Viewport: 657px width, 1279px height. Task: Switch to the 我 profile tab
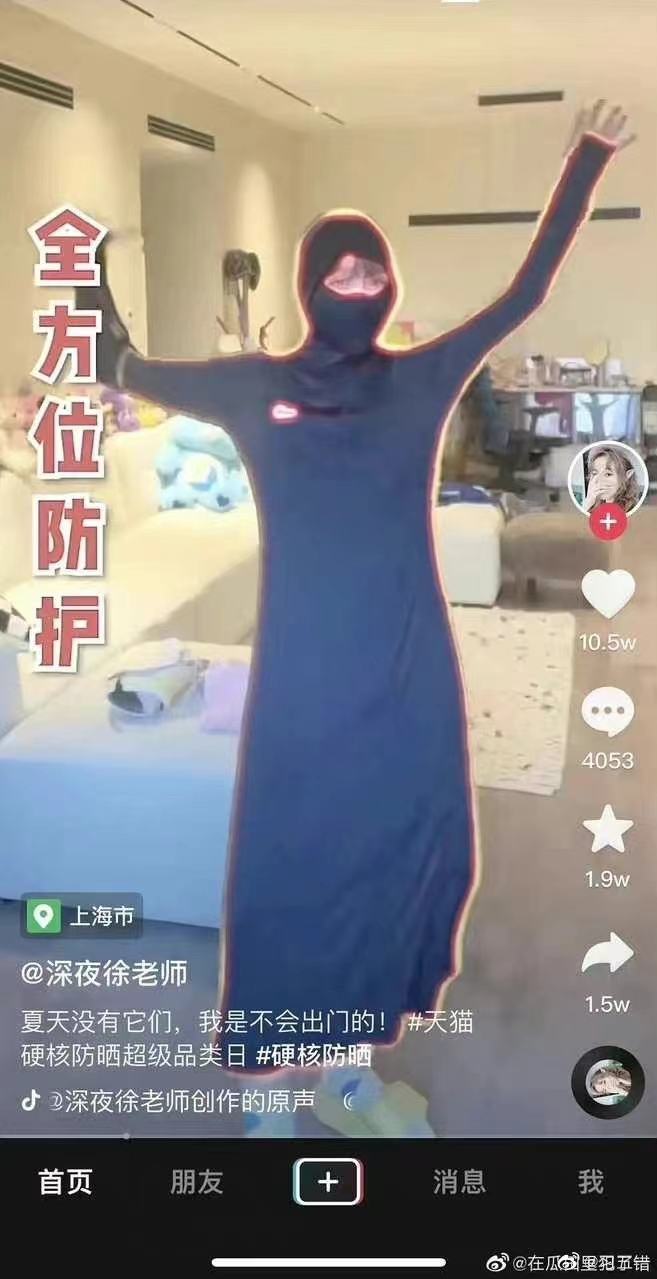click(x=590, y=1182)
